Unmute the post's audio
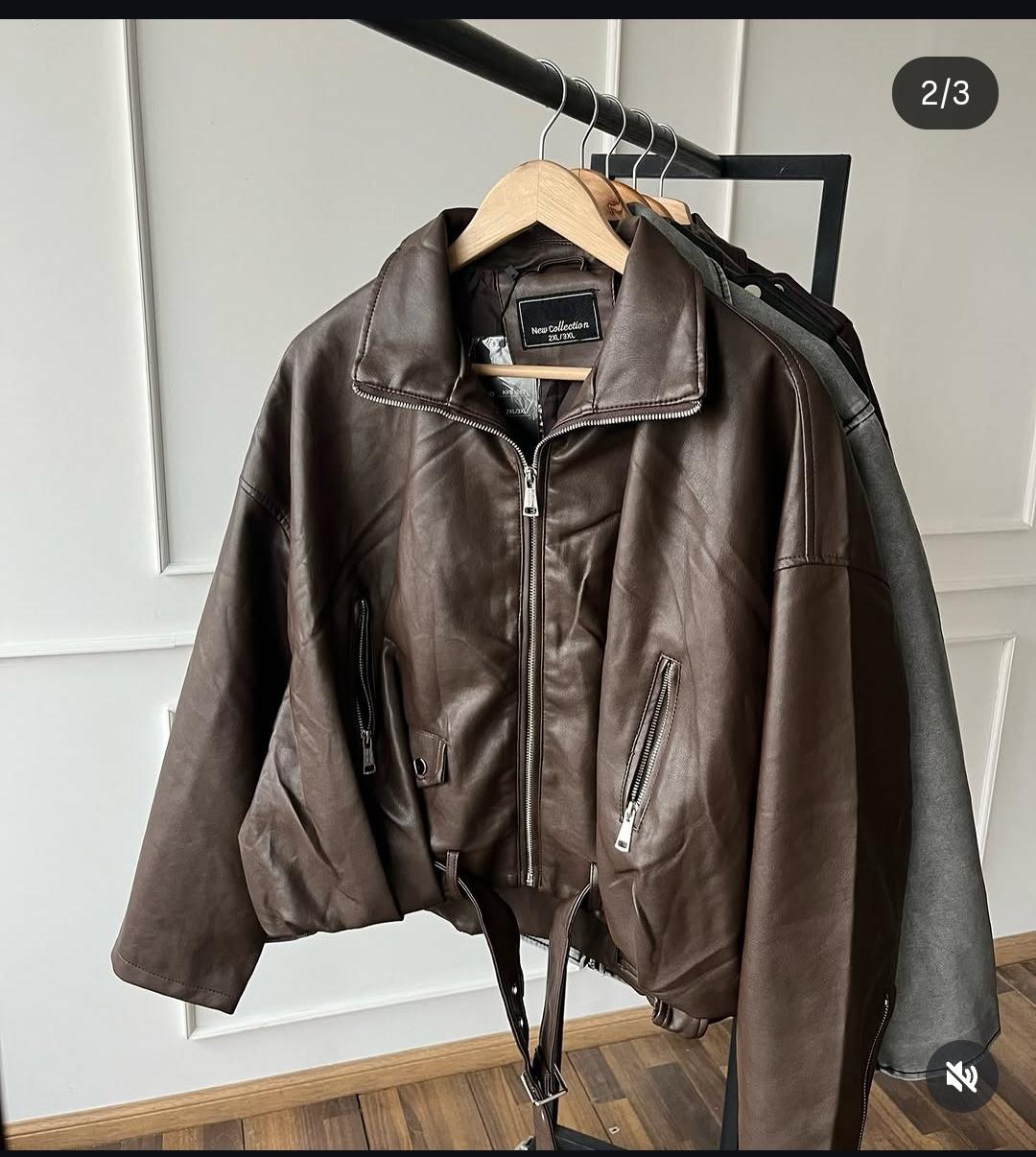Viewport: 1036px width, 1157px height. click(961, 1075)
